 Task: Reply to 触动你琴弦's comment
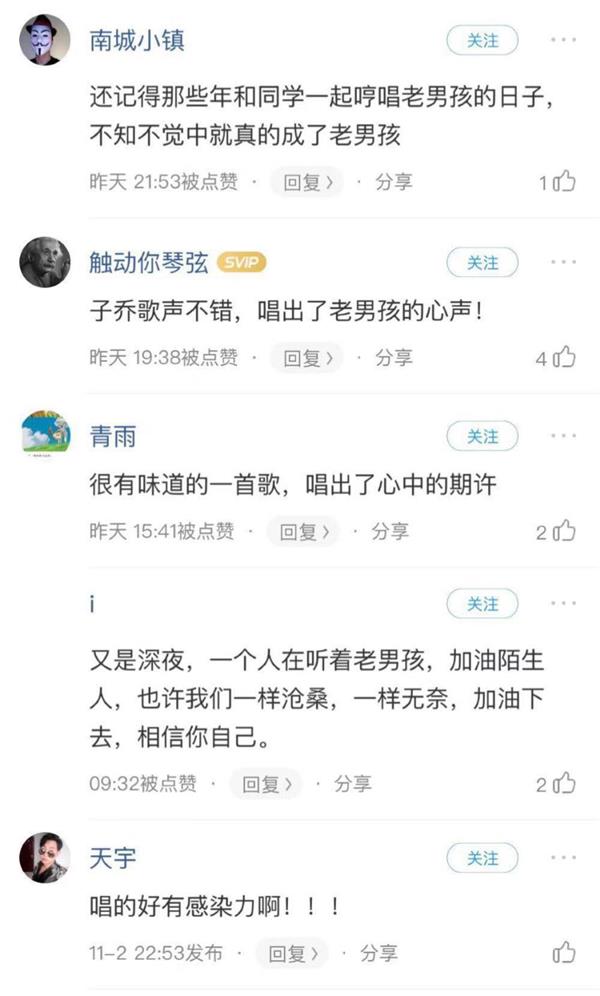click(x=308, y=358)
